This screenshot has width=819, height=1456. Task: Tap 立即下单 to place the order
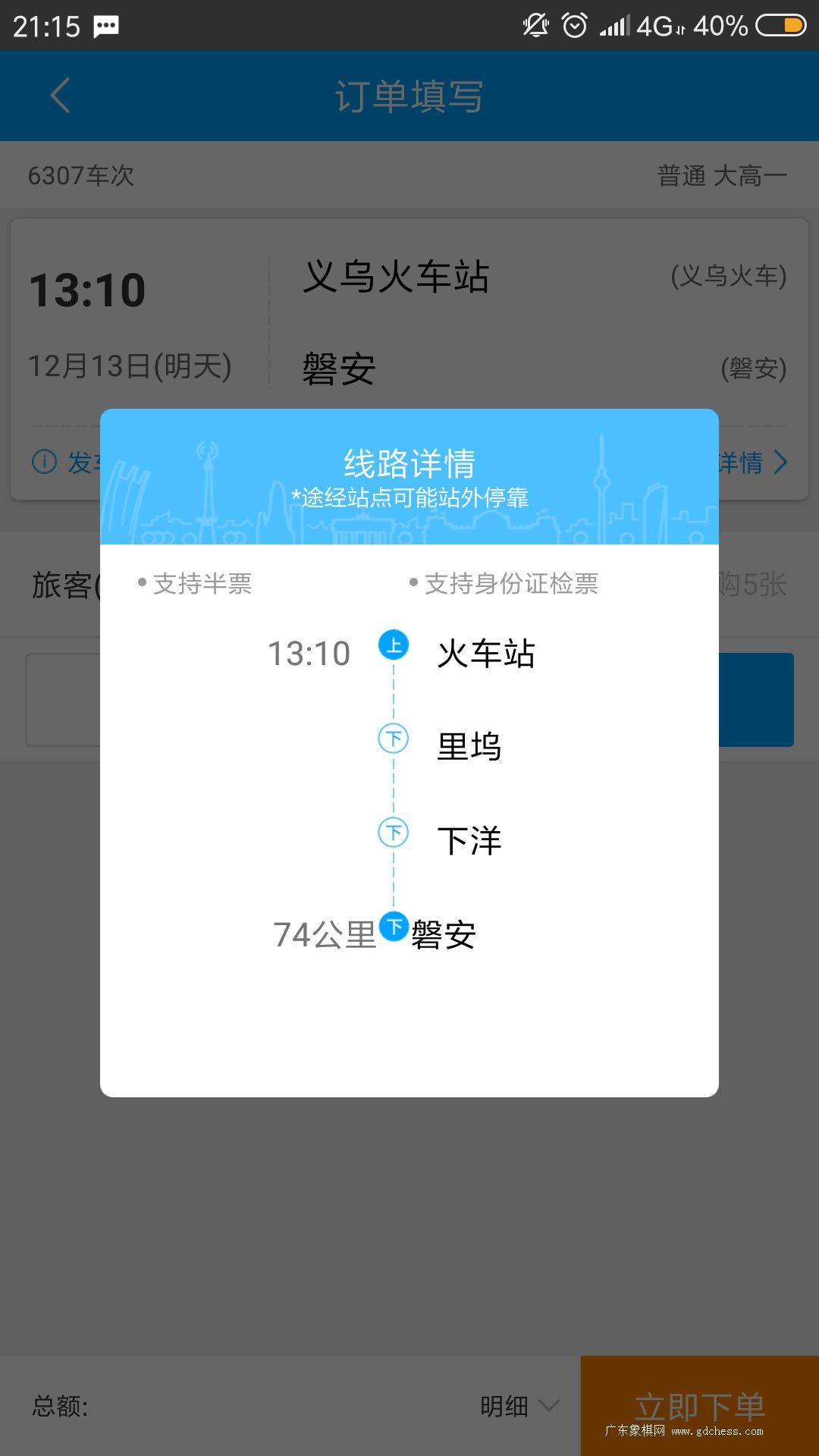(700, 1406)
